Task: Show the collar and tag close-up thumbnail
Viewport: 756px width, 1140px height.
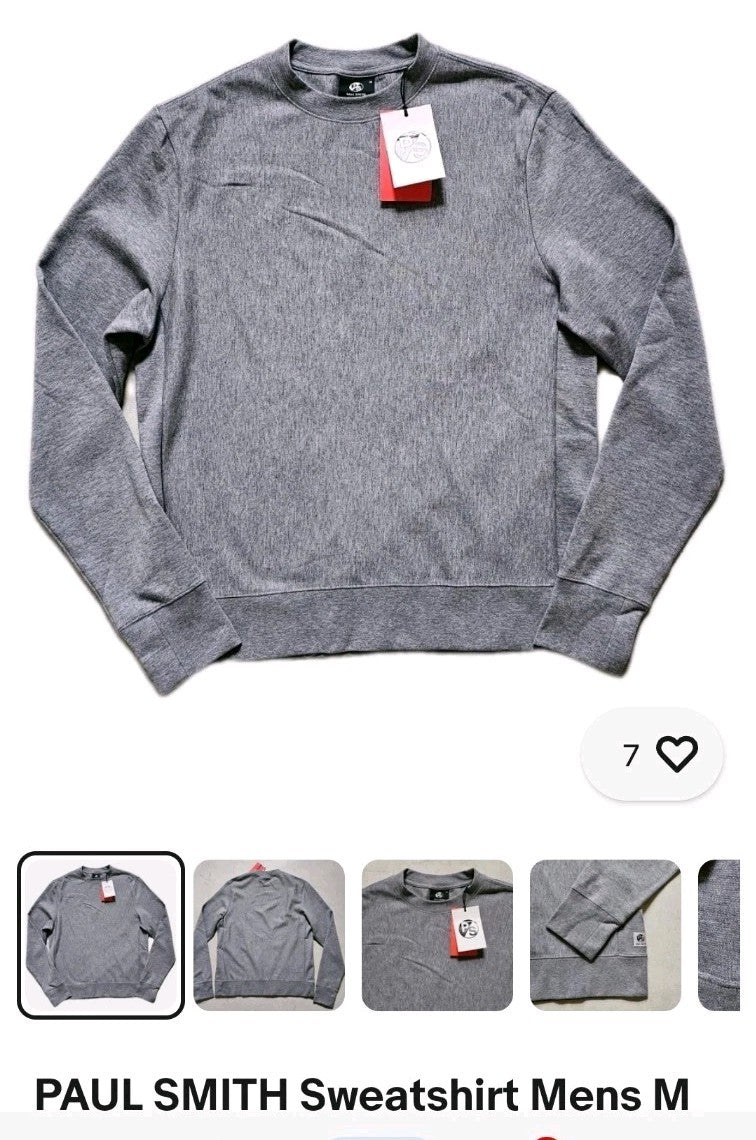Action: [437, 935]
